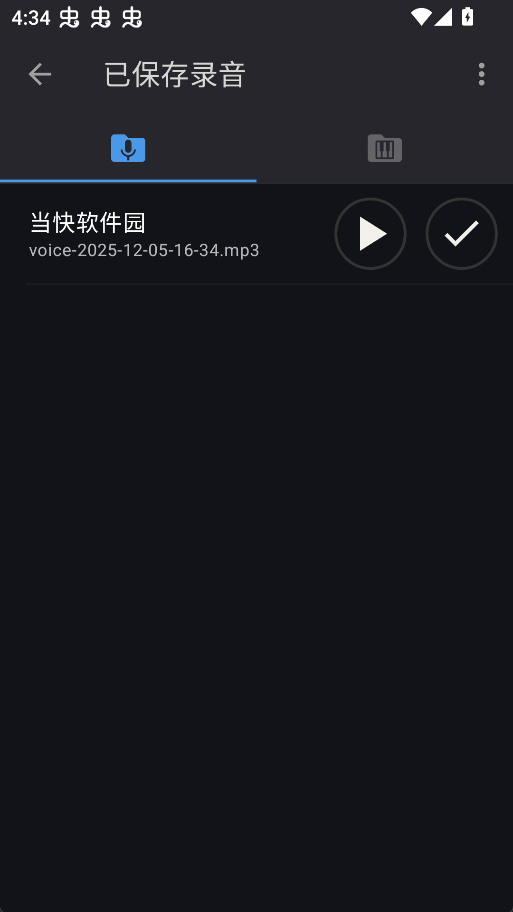Select the 当快软件园 recording with the checkmark

(462, 234)
